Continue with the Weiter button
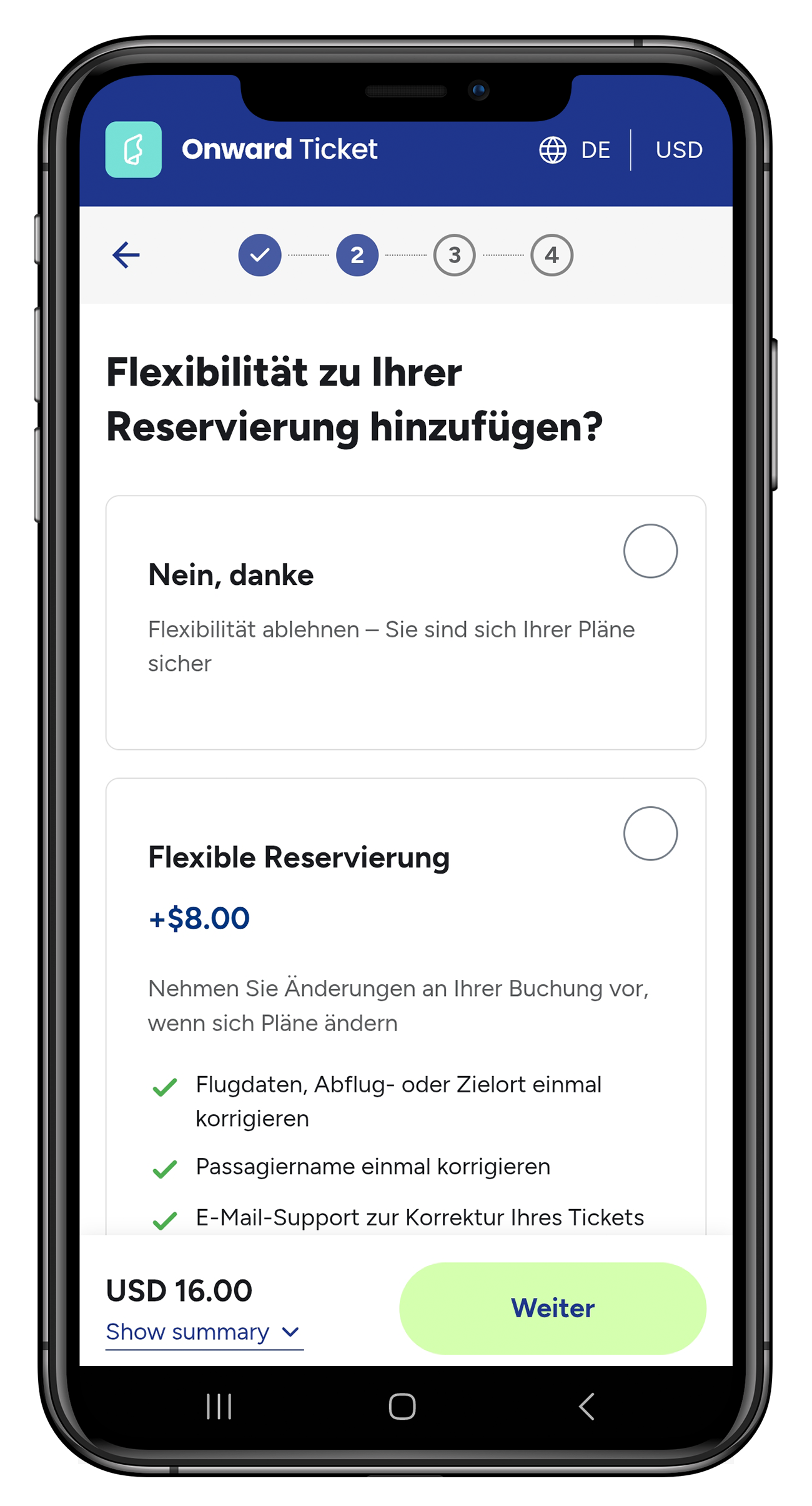Screen dimensions: 812x1506 (553, 1308)
